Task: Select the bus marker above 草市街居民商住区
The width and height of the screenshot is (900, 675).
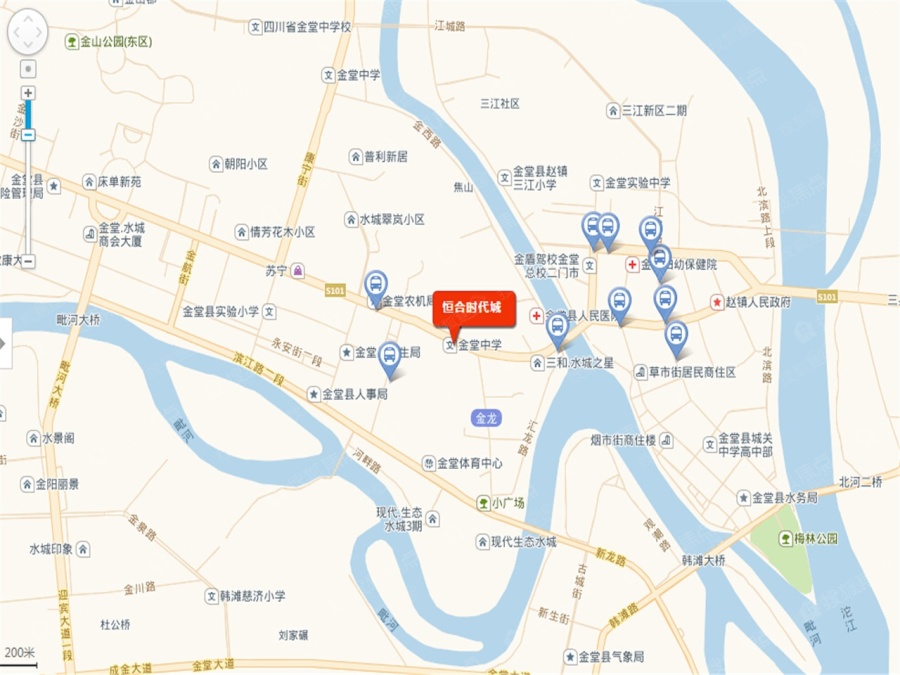Action: 677,335
